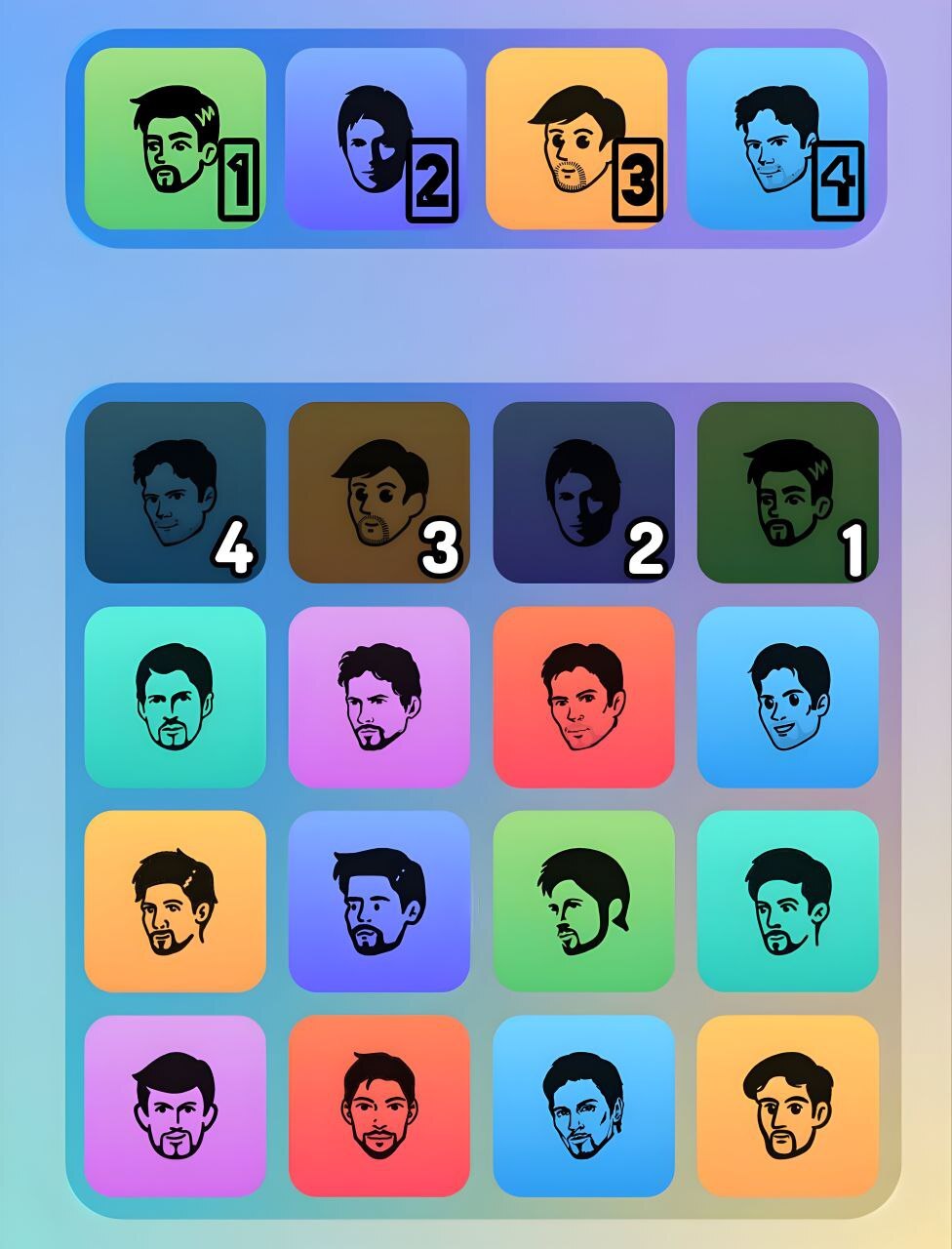Image resolution: width=952 pixels, height=1249 pixels.
Task: Select the dimmed brown tile marked 3
Action: 378,493
